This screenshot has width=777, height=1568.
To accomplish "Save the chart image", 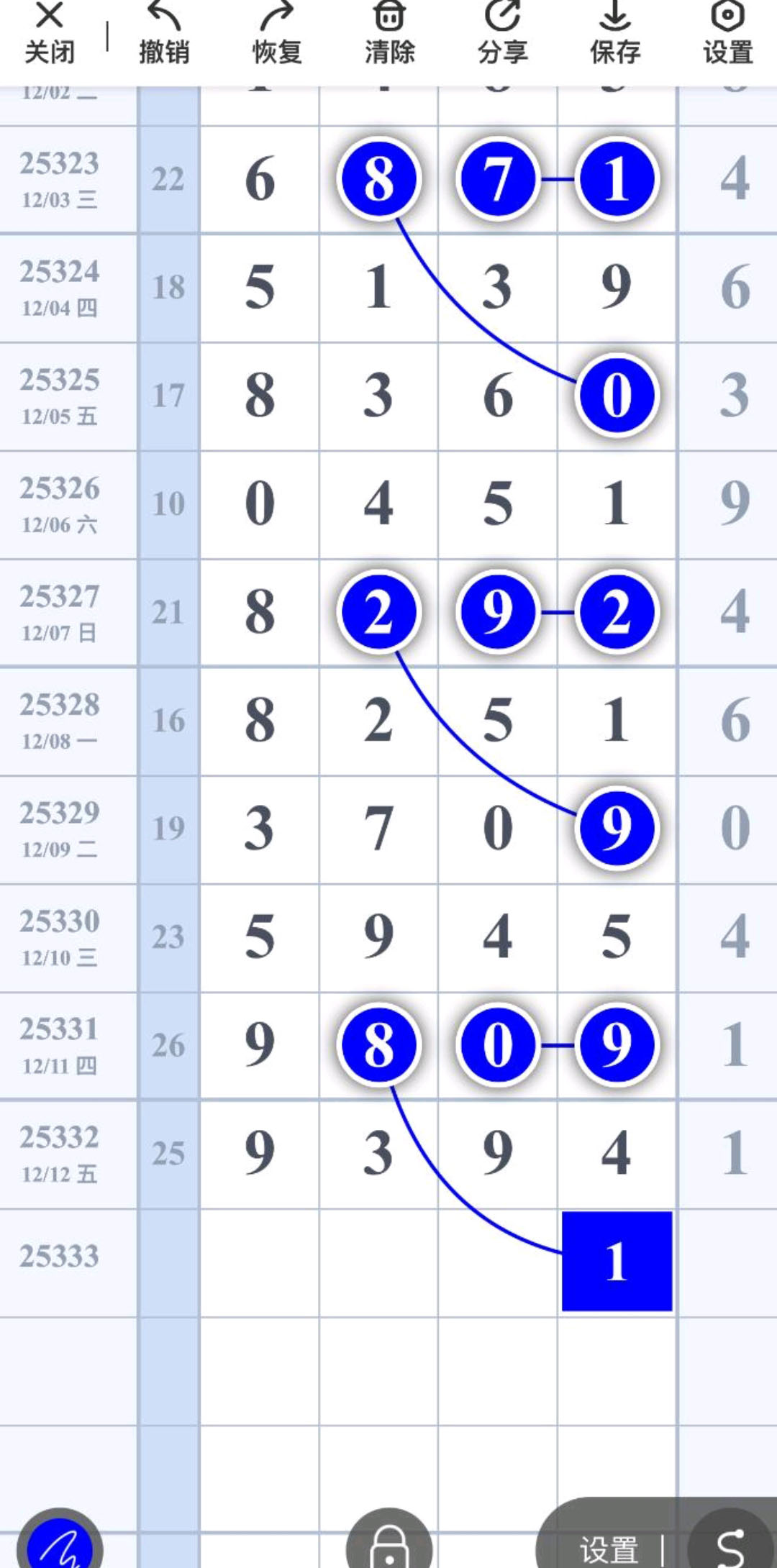I will [615, 35].
